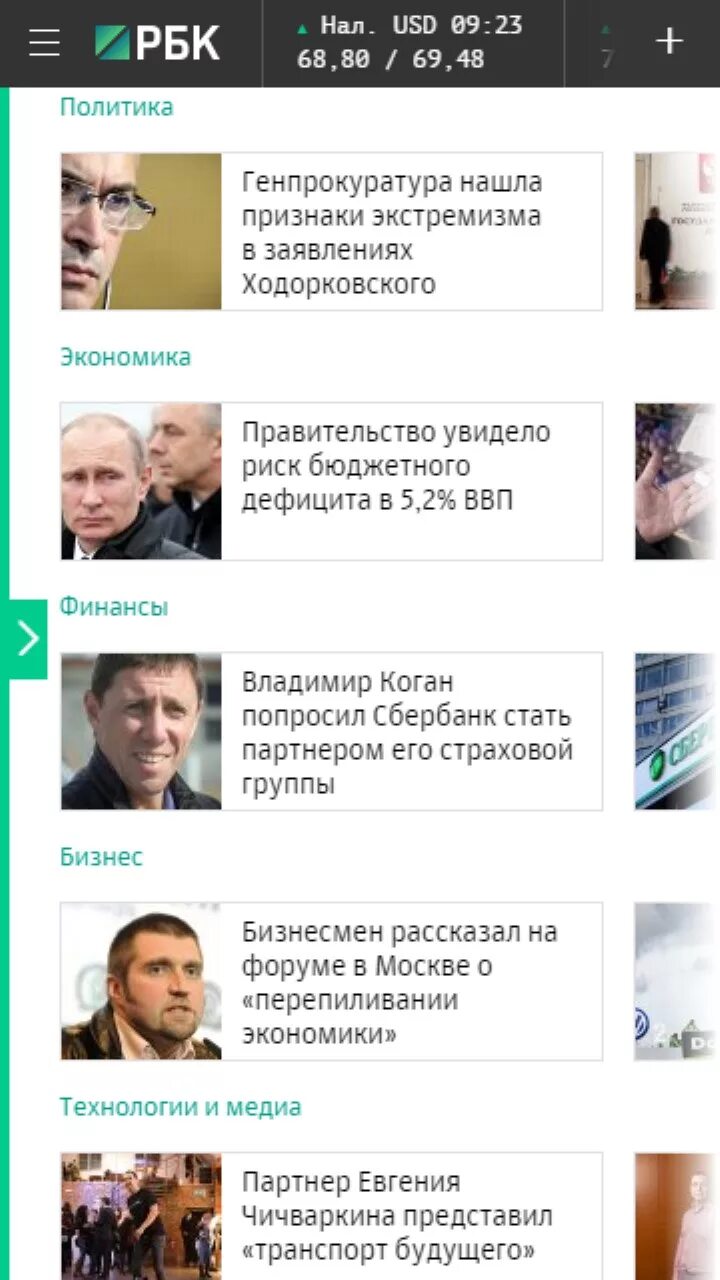
Task: Open the Владимир Коган Сбербанк article
Action: 406,732
